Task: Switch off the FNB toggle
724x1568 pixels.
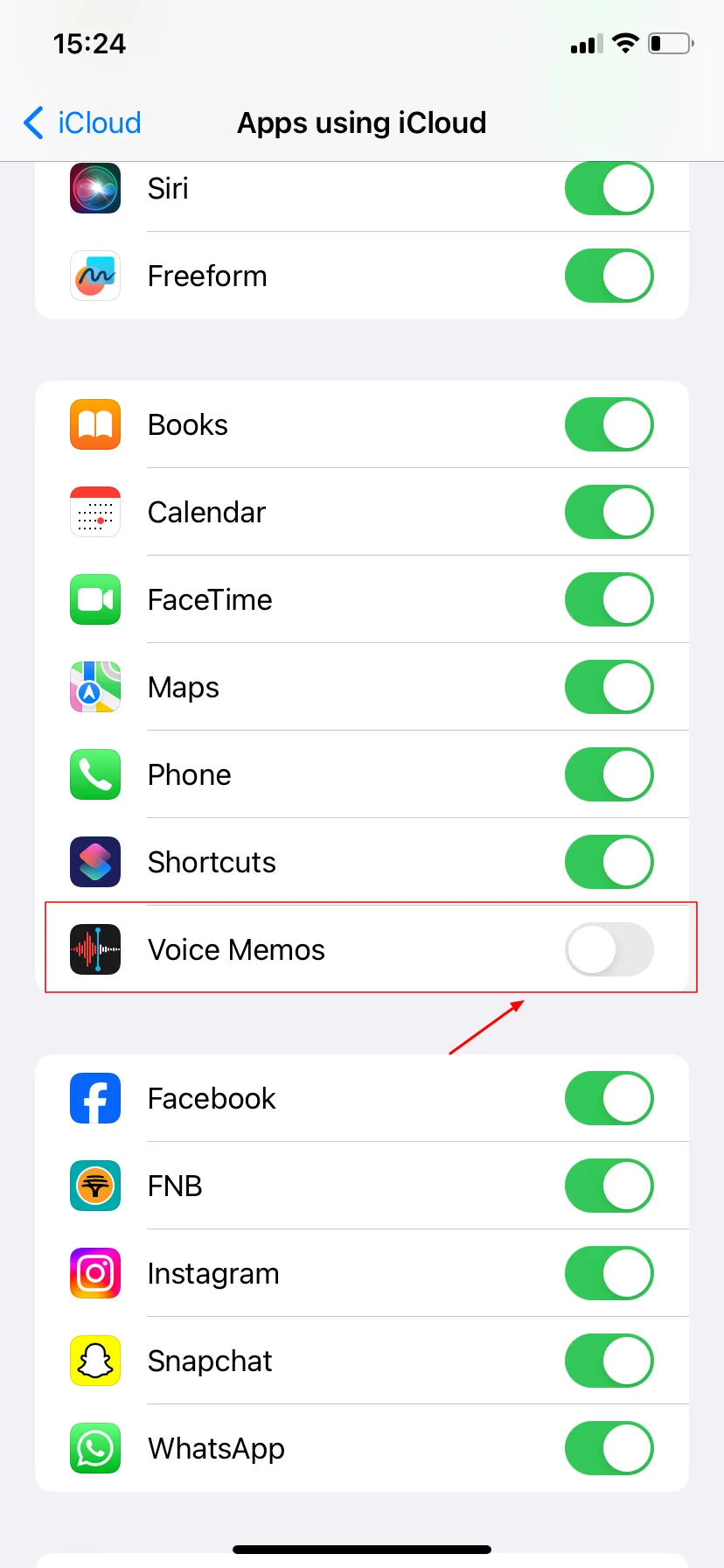Action: click(609, 1186)
